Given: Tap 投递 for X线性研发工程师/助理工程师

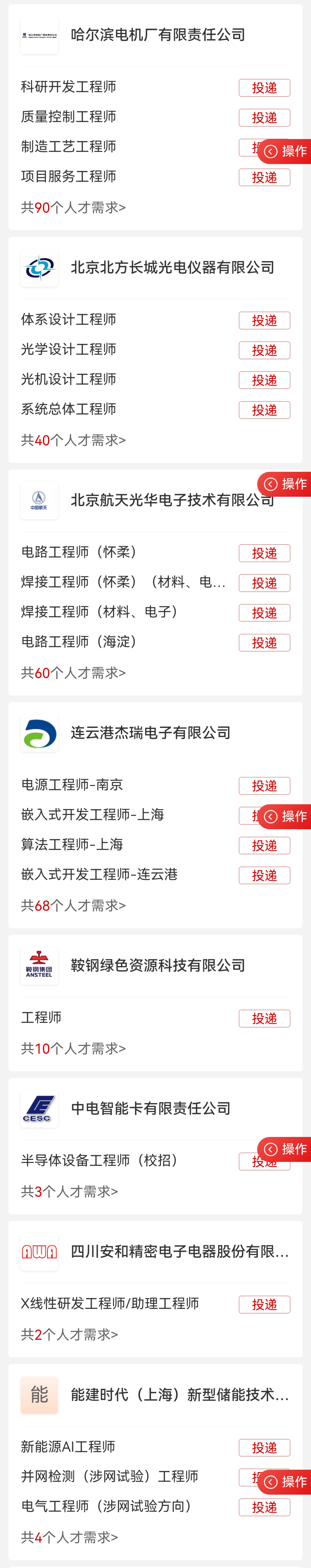Looking at the screenshot, I should pyautogui.click(x=264, y=1304).
